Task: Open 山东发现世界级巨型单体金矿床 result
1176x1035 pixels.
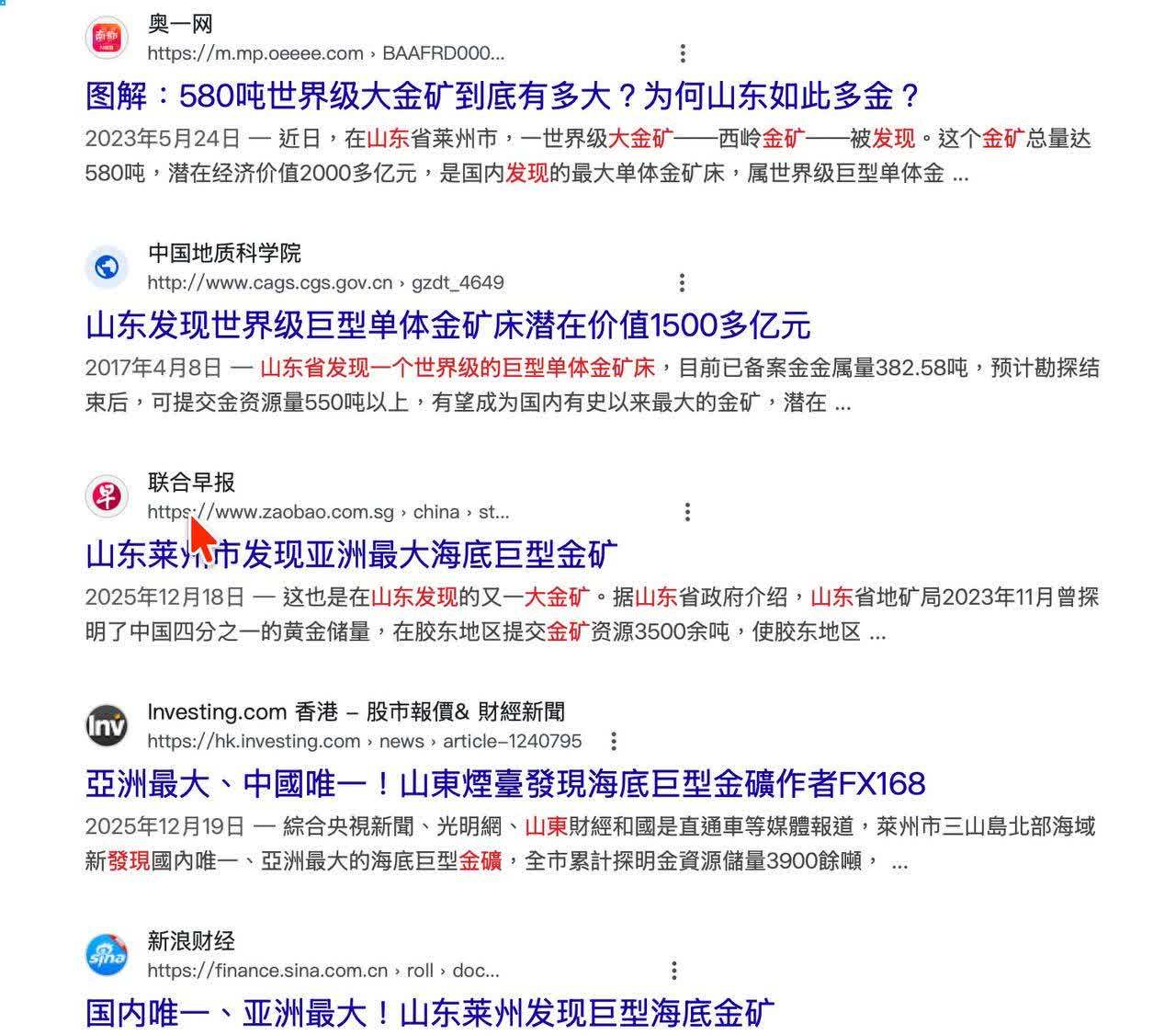Action: coord(447,325)
